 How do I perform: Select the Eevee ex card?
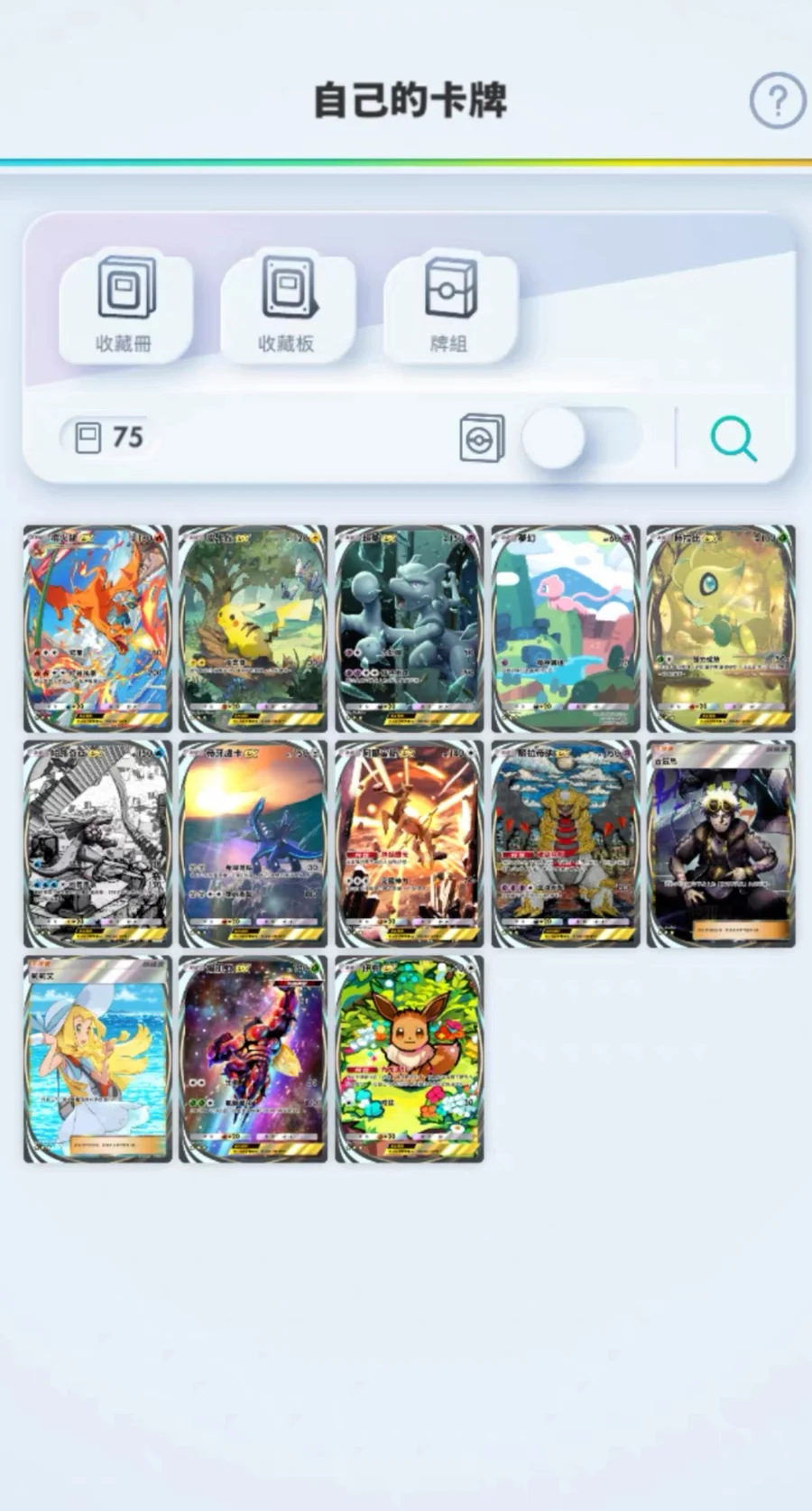(x=410, y=1058)
